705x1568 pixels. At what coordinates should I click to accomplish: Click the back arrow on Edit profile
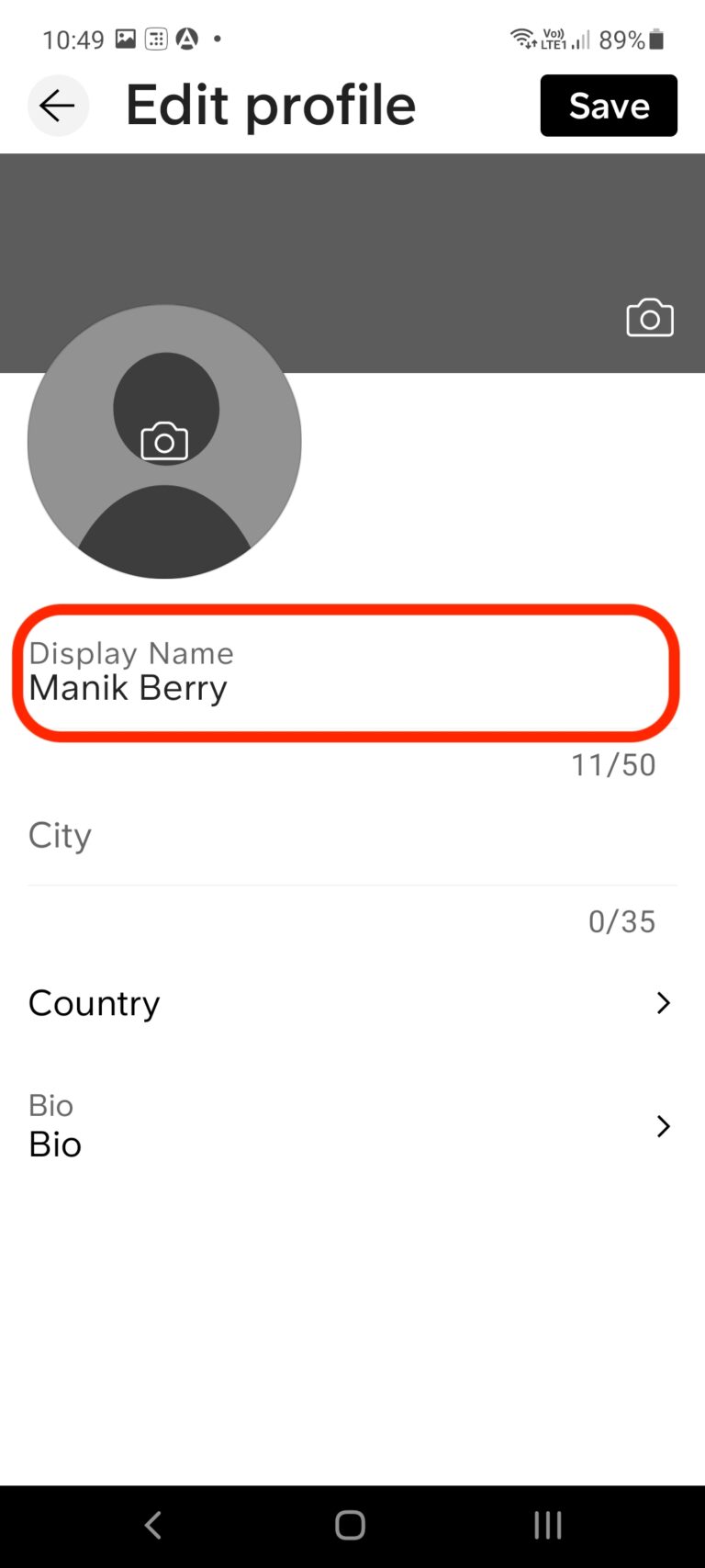(58, 105)
